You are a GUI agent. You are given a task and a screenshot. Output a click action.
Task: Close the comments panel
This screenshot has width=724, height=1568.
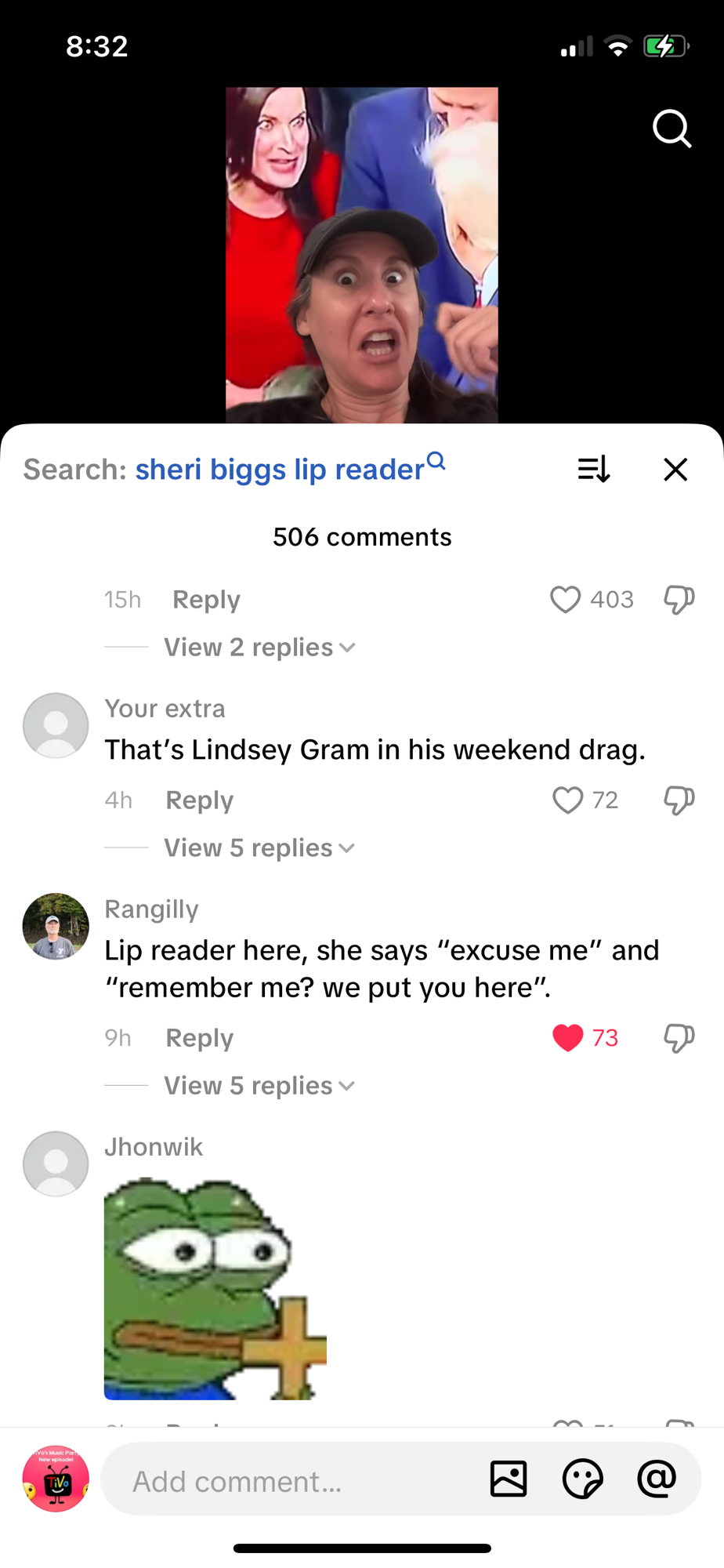click(675, 469)
